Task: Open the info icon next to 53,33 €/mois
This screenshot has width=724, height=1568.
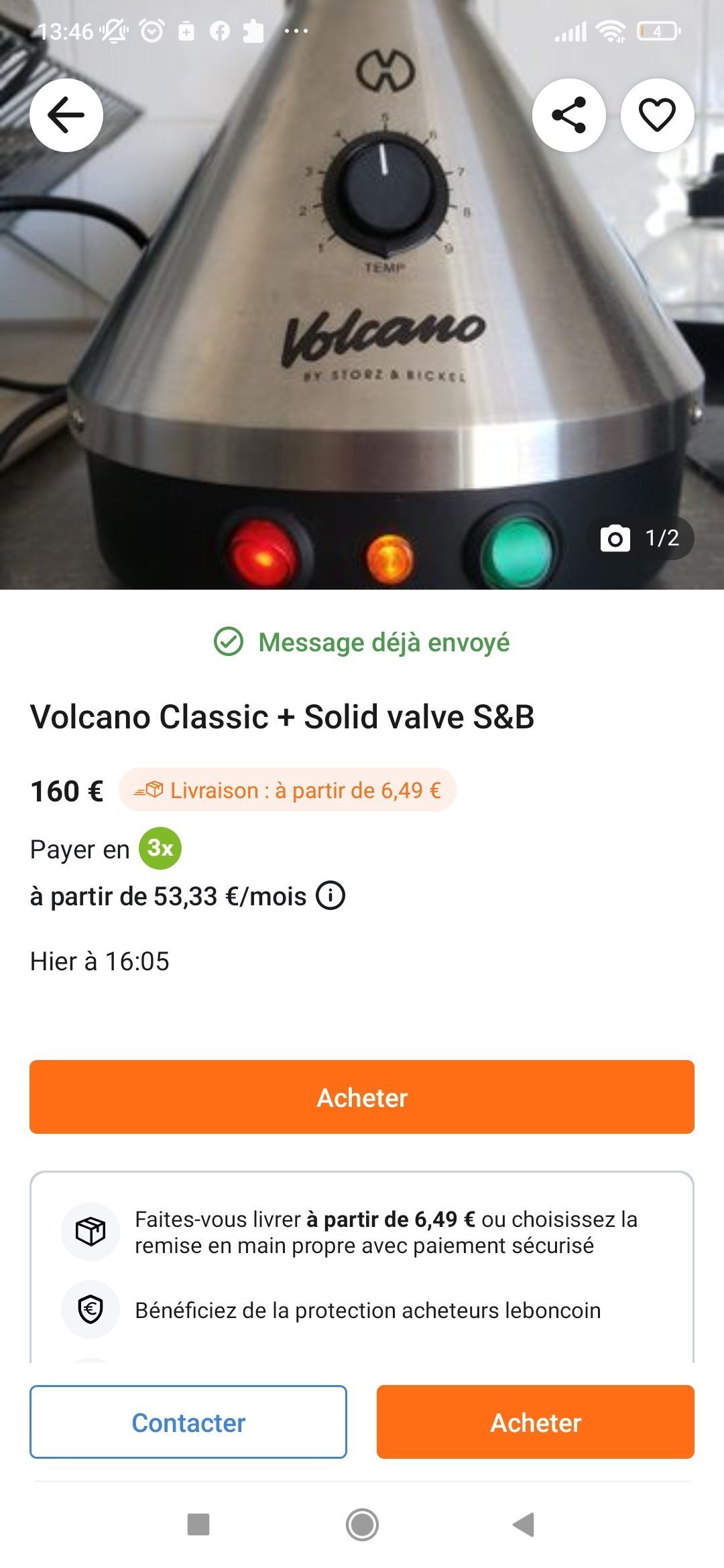Action: click(330, 895)
